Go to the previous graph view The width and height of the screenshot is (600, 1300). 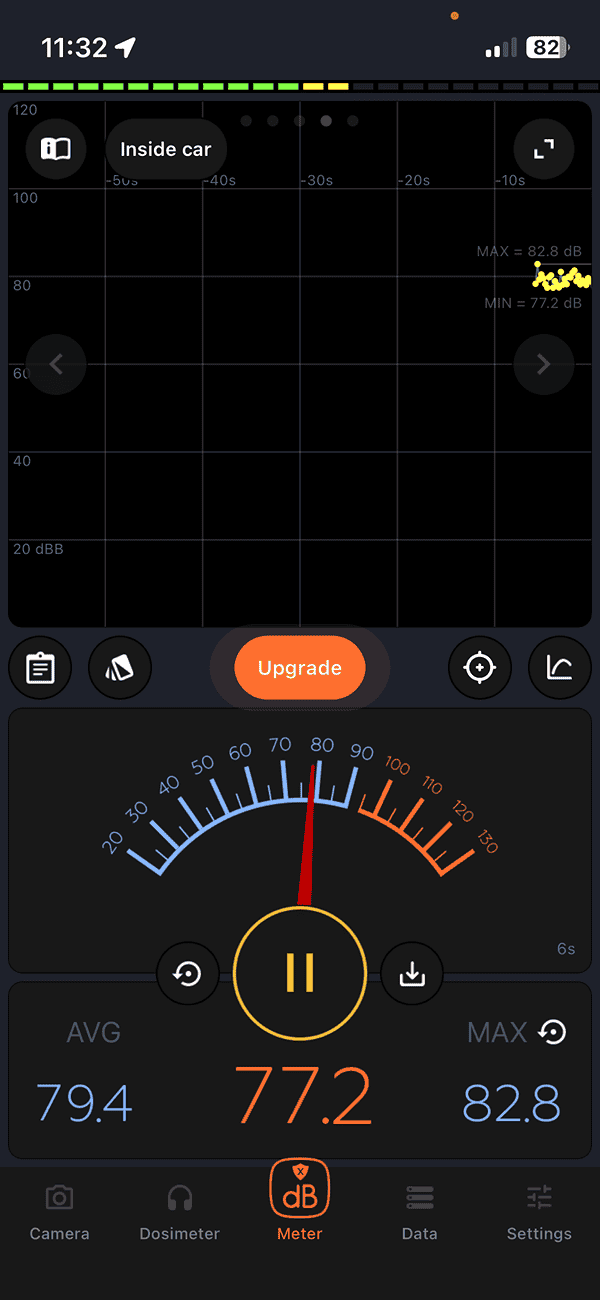(56, 364)
